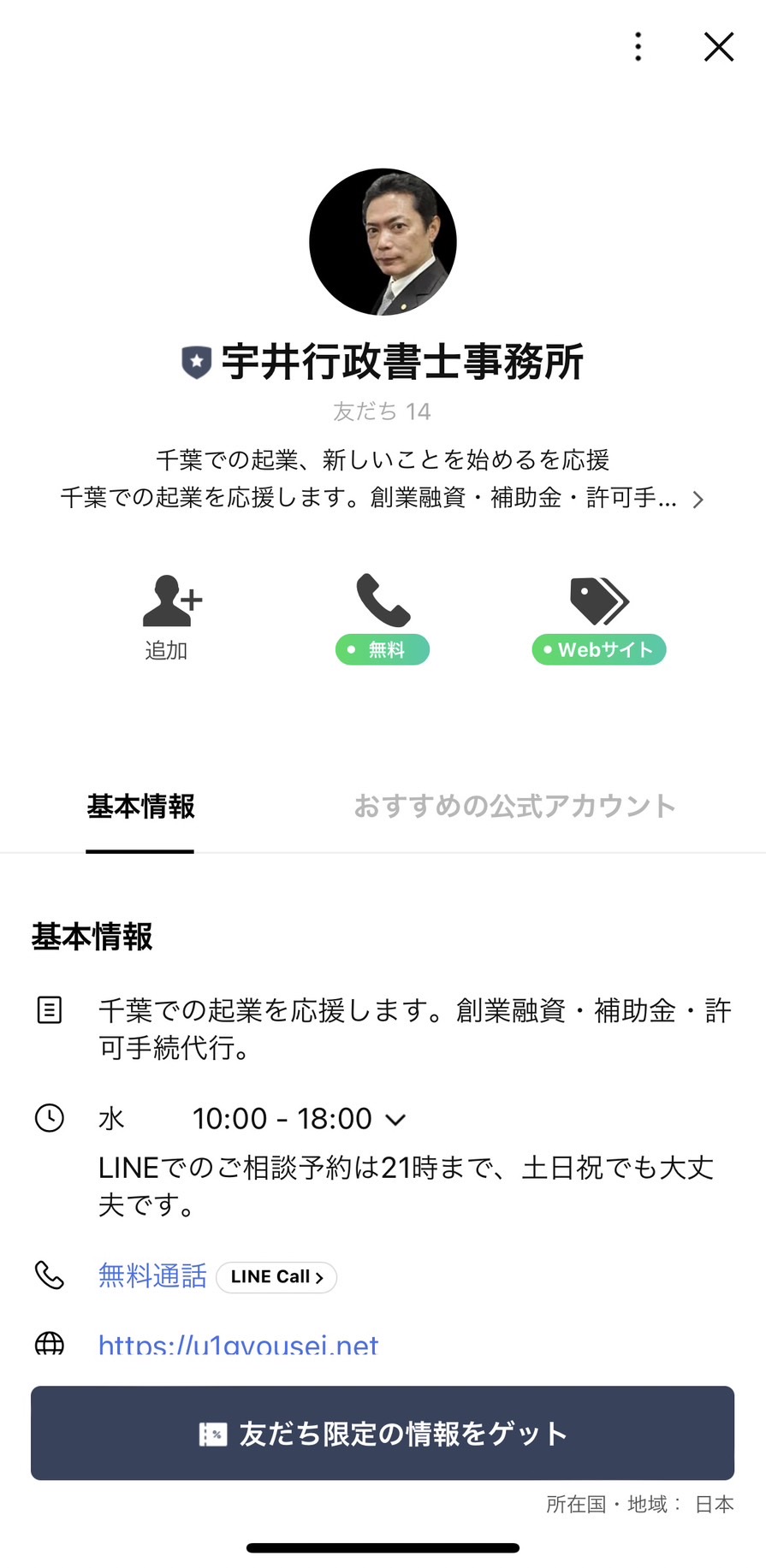Click the 無料通話 text link
Viewport: 766px width, 1568px height.
pos(152,1275)
